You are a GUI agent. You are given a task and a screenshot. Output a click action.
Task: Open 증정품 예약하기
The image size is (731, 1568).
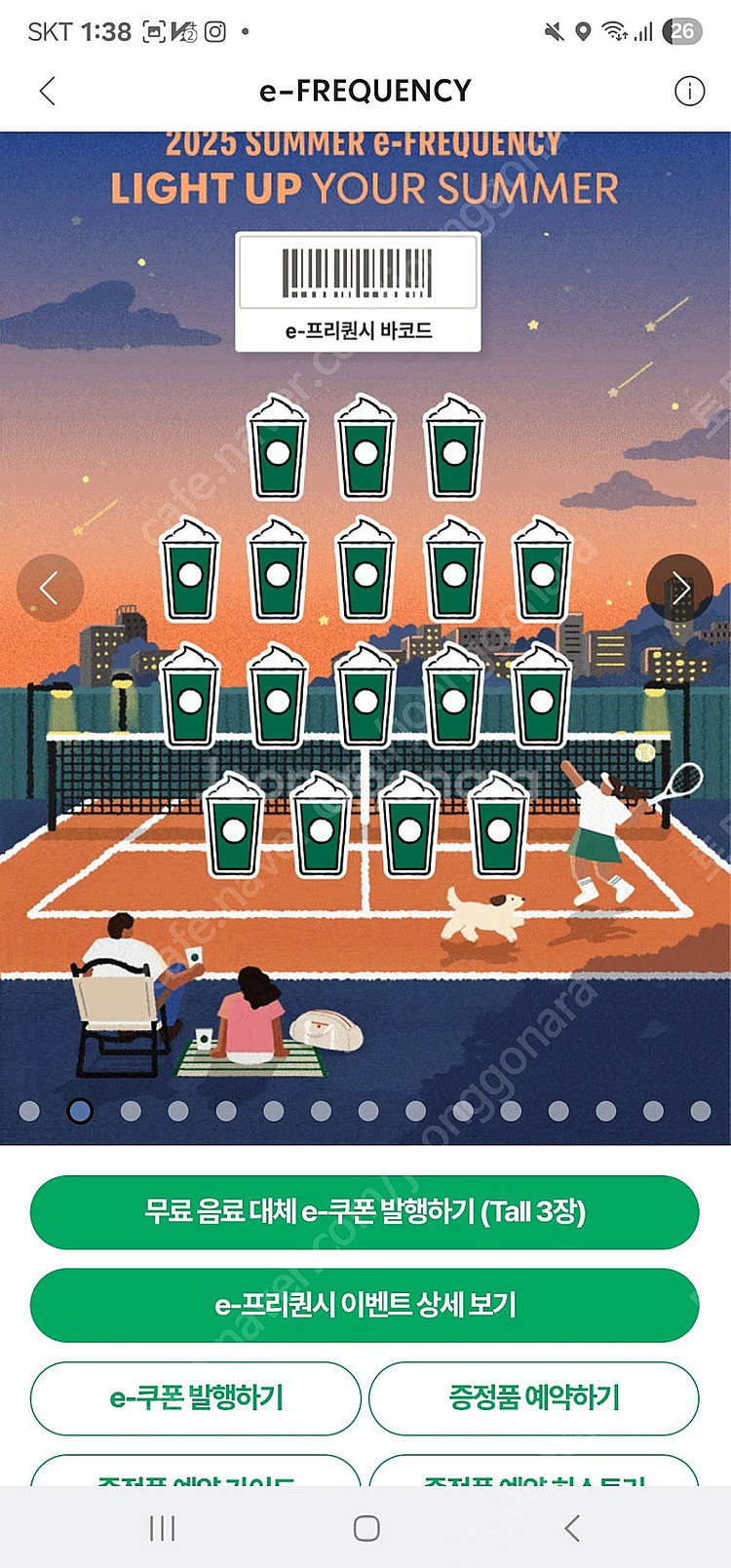click(x=533, y=1397)
